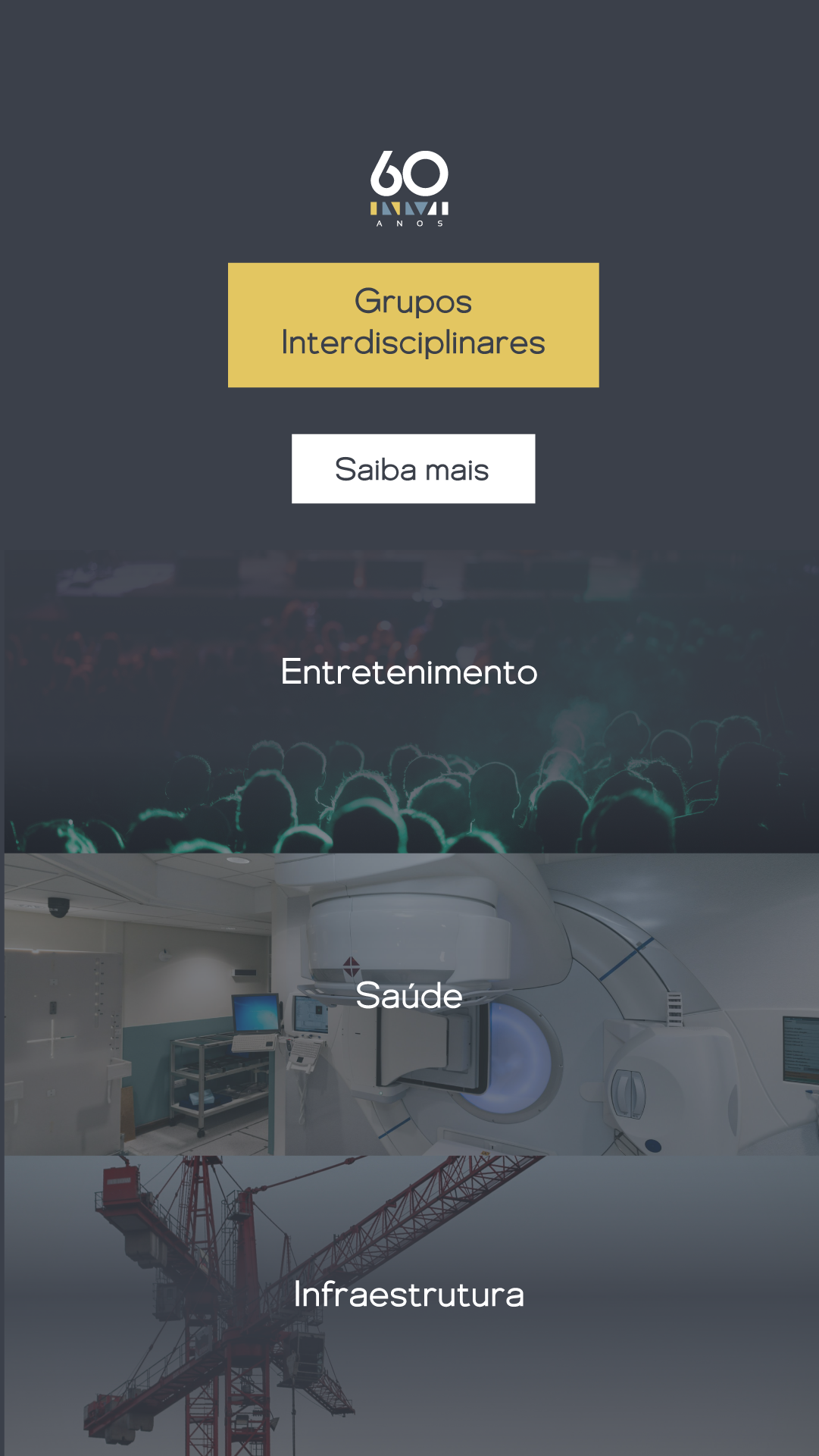Tap the Saiba mais button
This screenshot has width=819, height=1456.
point(413,468)
